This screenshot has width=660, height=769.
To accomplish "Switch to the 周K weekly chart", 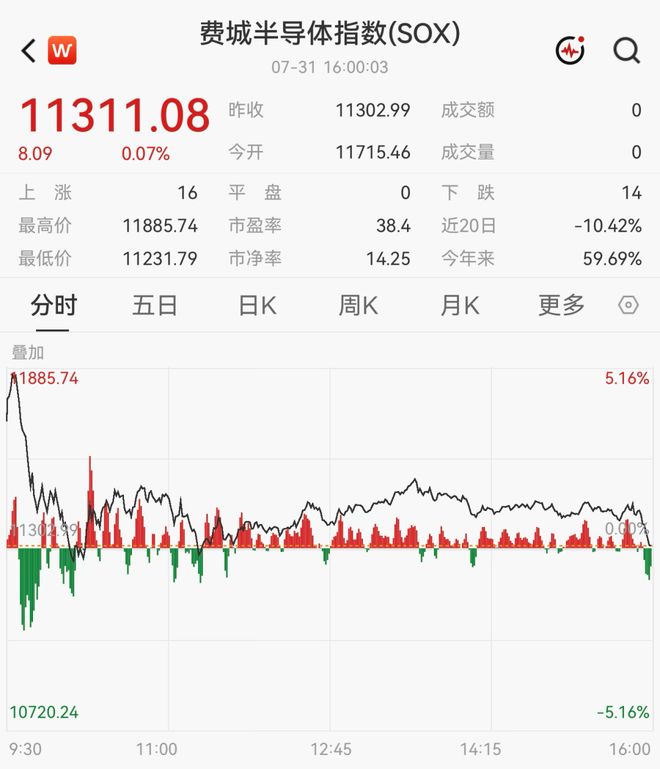I will 358,306.
